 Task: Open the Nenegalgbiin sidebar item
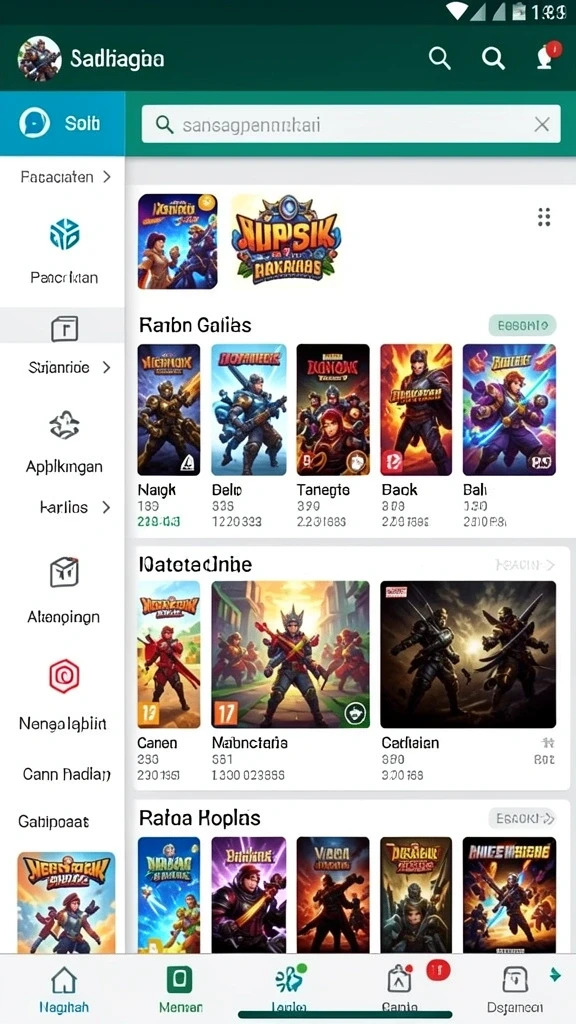(x=63, y=696)
